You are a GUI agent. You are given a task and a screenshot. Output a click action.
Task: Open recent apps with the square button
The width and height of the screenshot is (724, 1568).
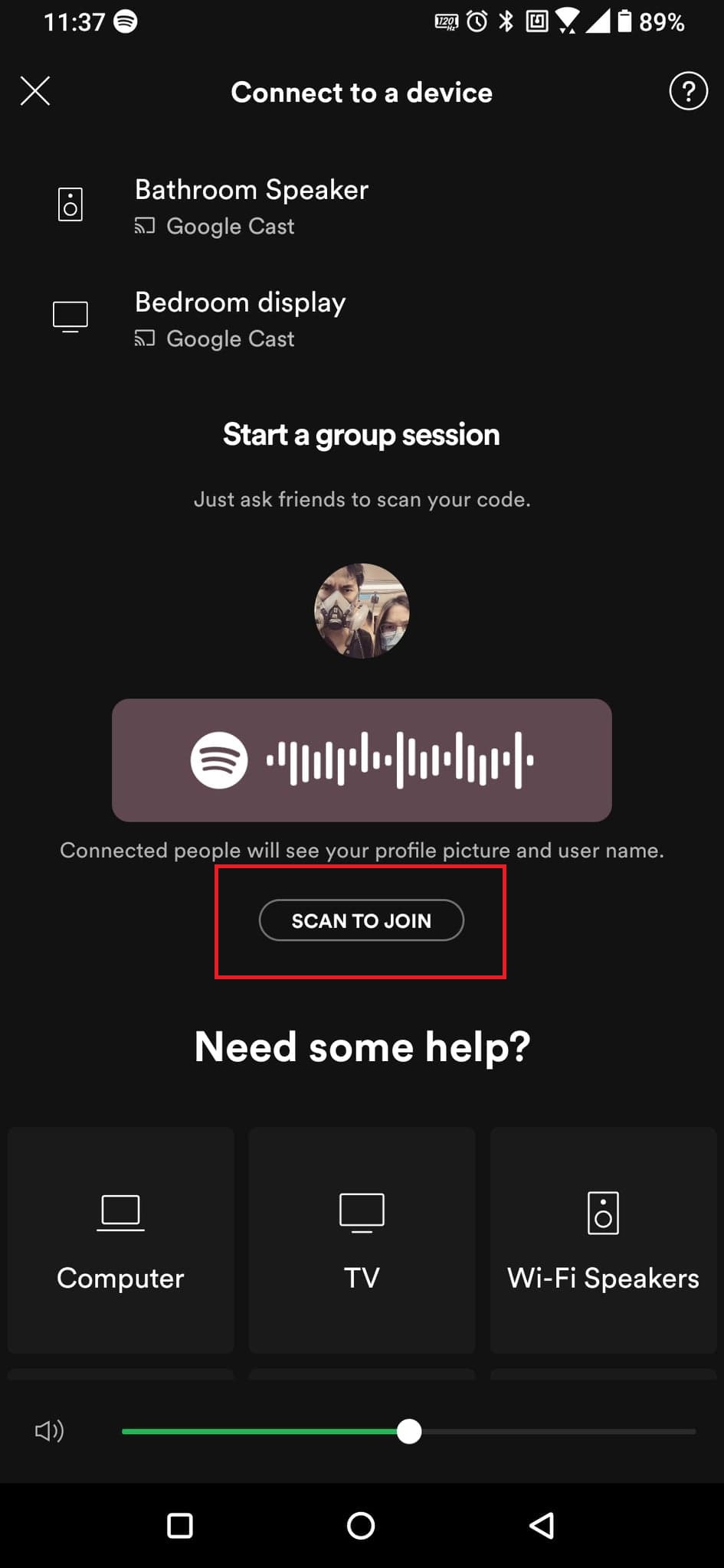point(180,1525)
